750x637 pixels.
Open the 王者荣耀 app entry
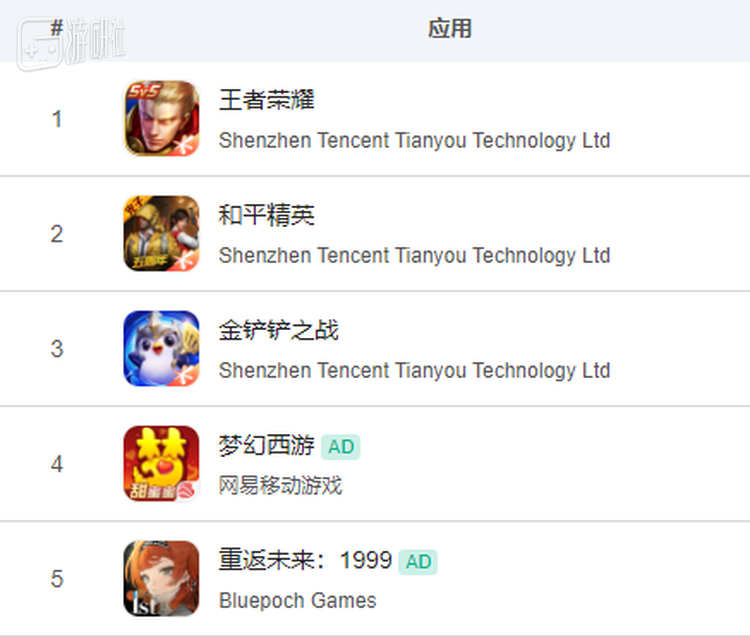click(x=267, y=100)
